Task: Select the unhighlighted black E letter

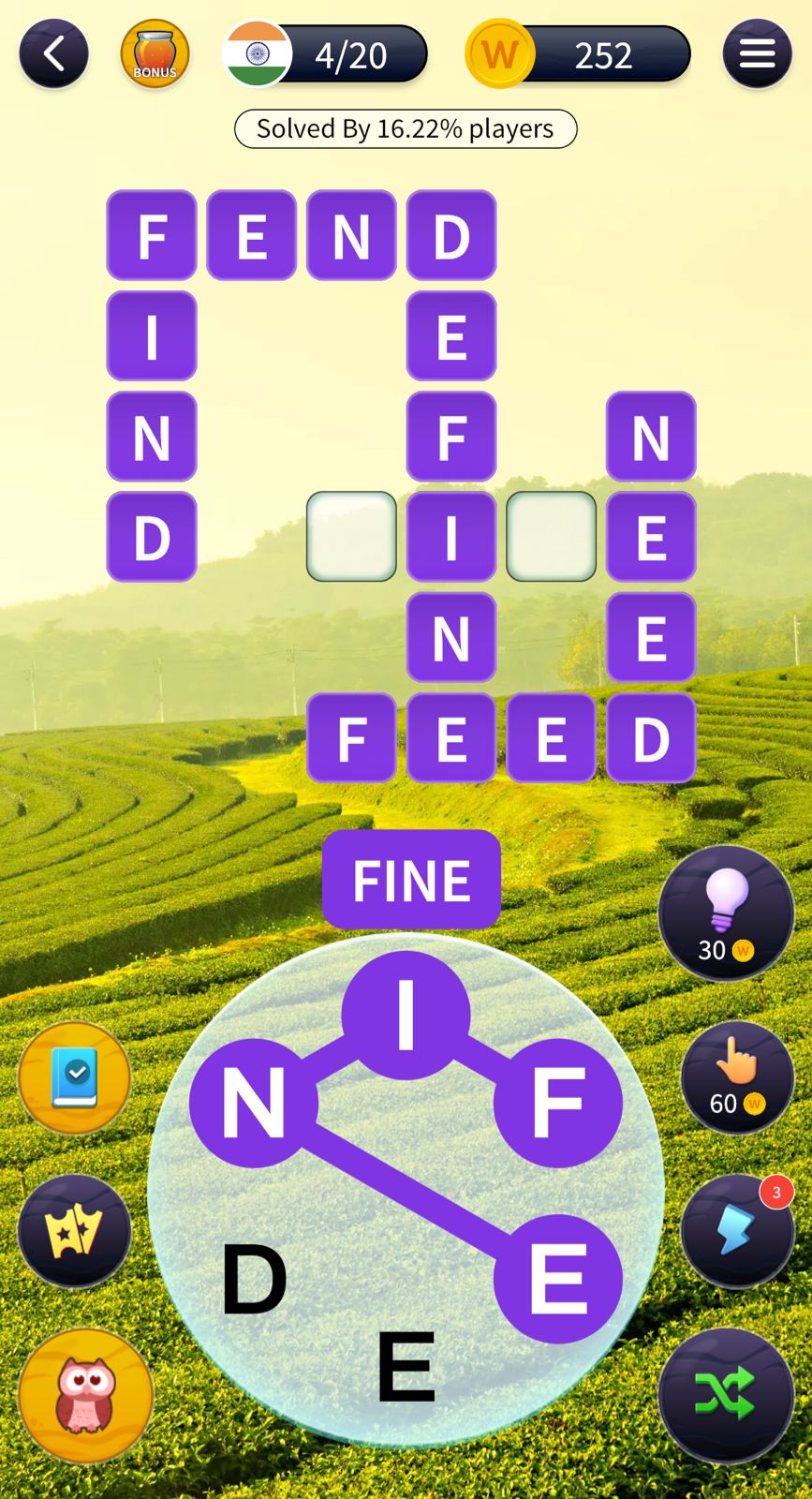Action: pyautogui.click(x=406, y=1368)
